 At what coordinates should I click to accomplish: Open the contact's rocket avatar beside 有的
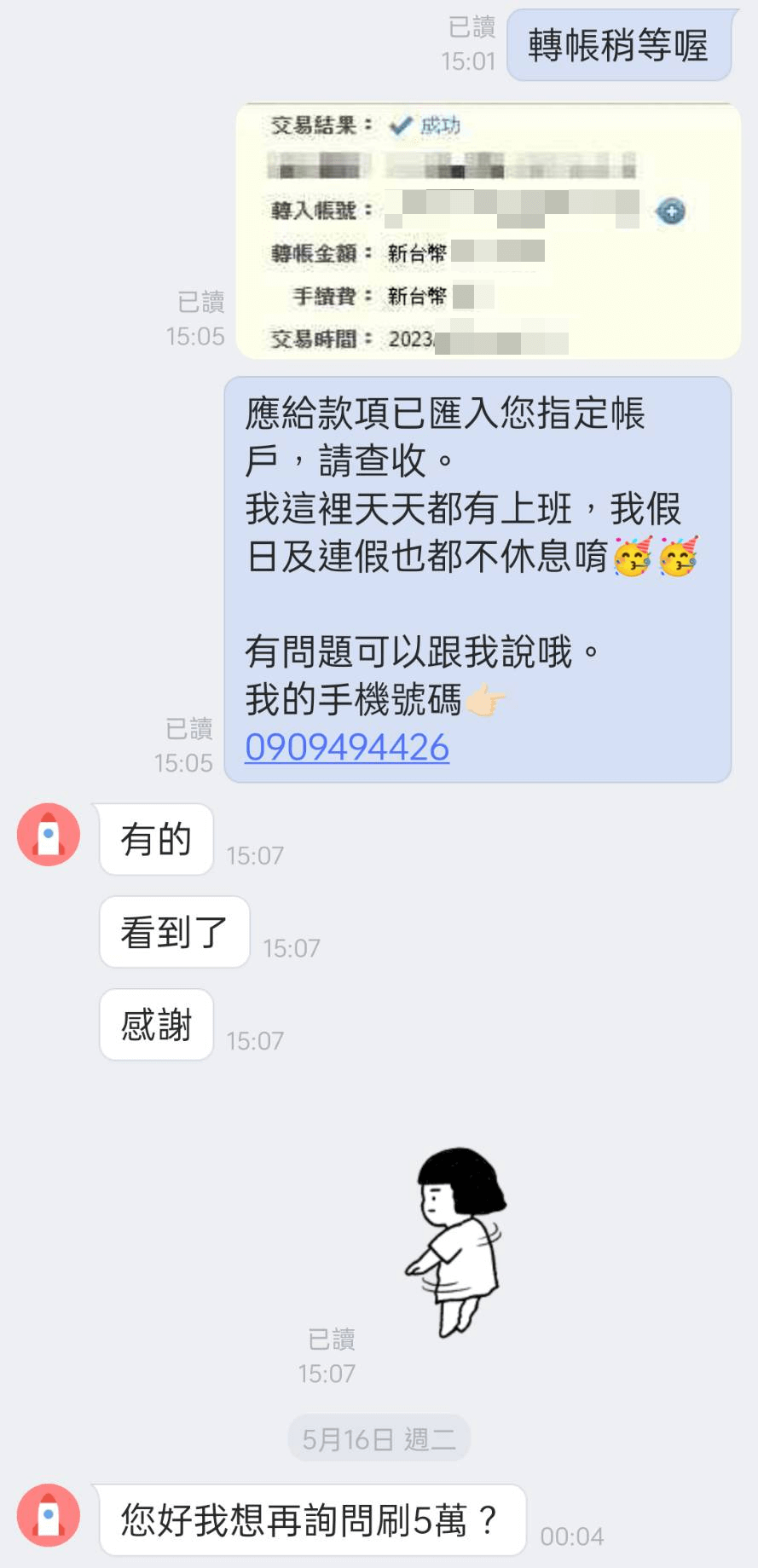click(49, 835)
